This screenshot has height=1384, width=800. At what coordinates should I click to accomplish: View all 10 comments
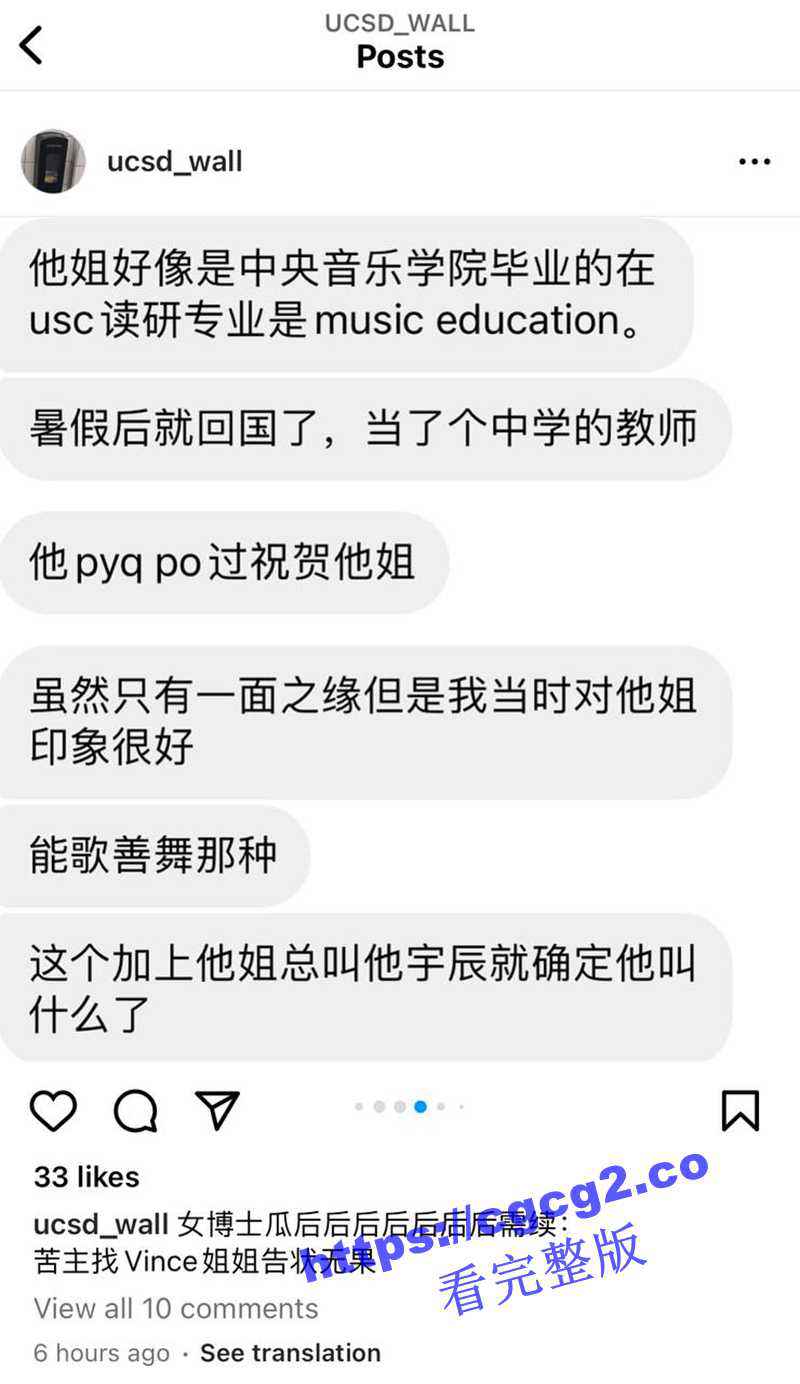click(176, 1308)
